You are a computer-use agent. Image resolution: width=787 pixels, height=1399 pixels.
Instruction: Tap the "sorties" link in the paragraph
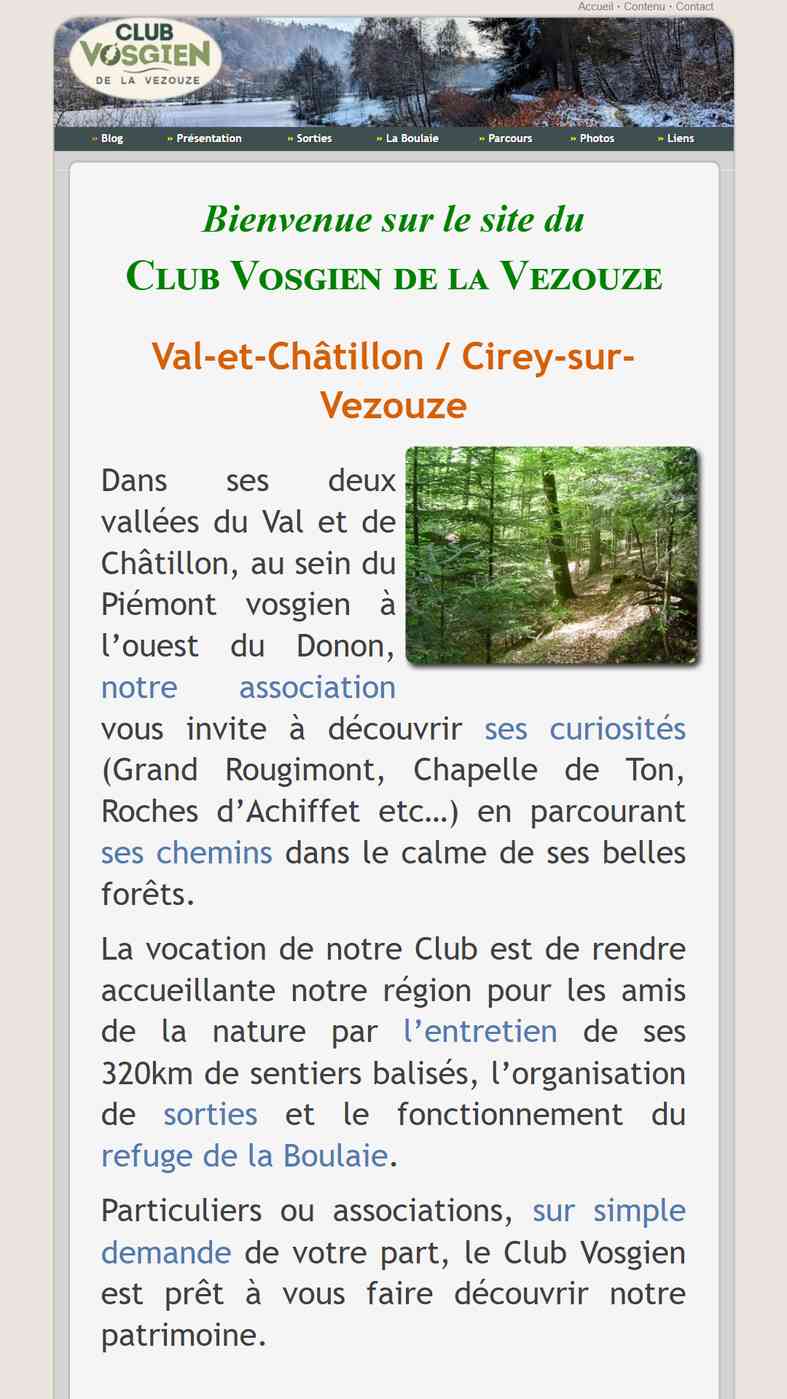(210, 1114)
